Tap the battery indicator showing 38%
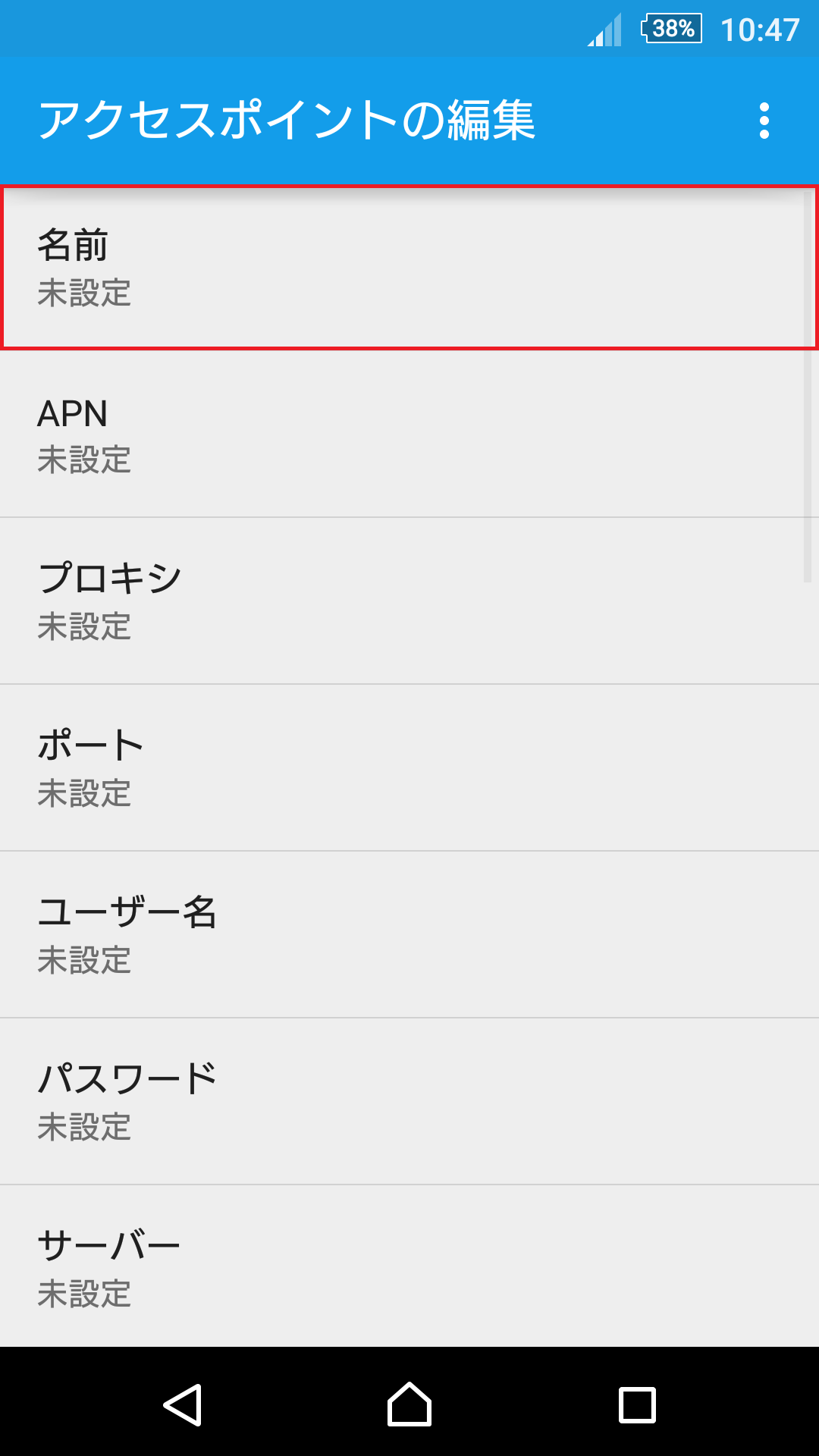This screenshot has width=819, height=1456. pyautogui.click(x=670, y=29)
